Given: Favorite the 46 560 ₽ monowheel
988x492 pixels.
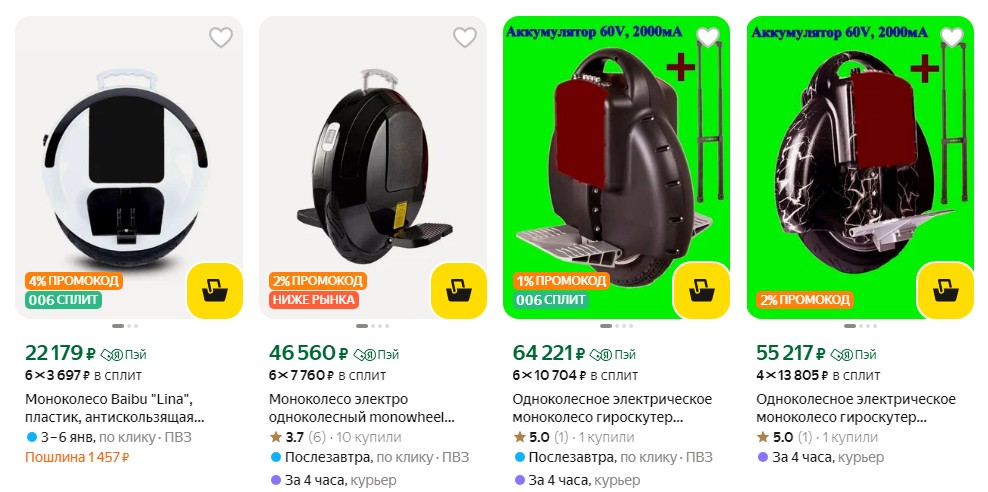Looking at the screenshot, I should (x=465, y=38).
